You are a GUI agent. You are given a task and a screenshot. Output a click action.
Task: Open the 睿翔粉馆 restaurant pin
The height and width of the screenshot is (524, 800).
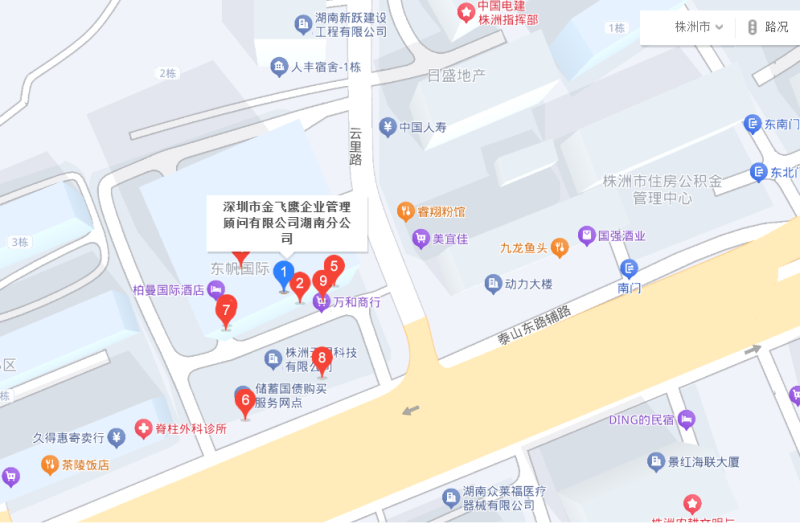(405, 211)
